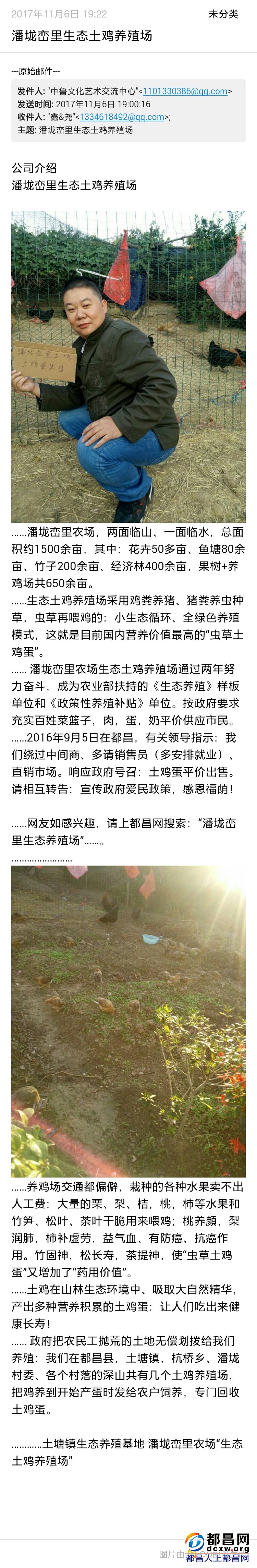Open the recipient email 1334618492@qq.com link
Viewport: 257px width, 1568px height.
[122, 117]
